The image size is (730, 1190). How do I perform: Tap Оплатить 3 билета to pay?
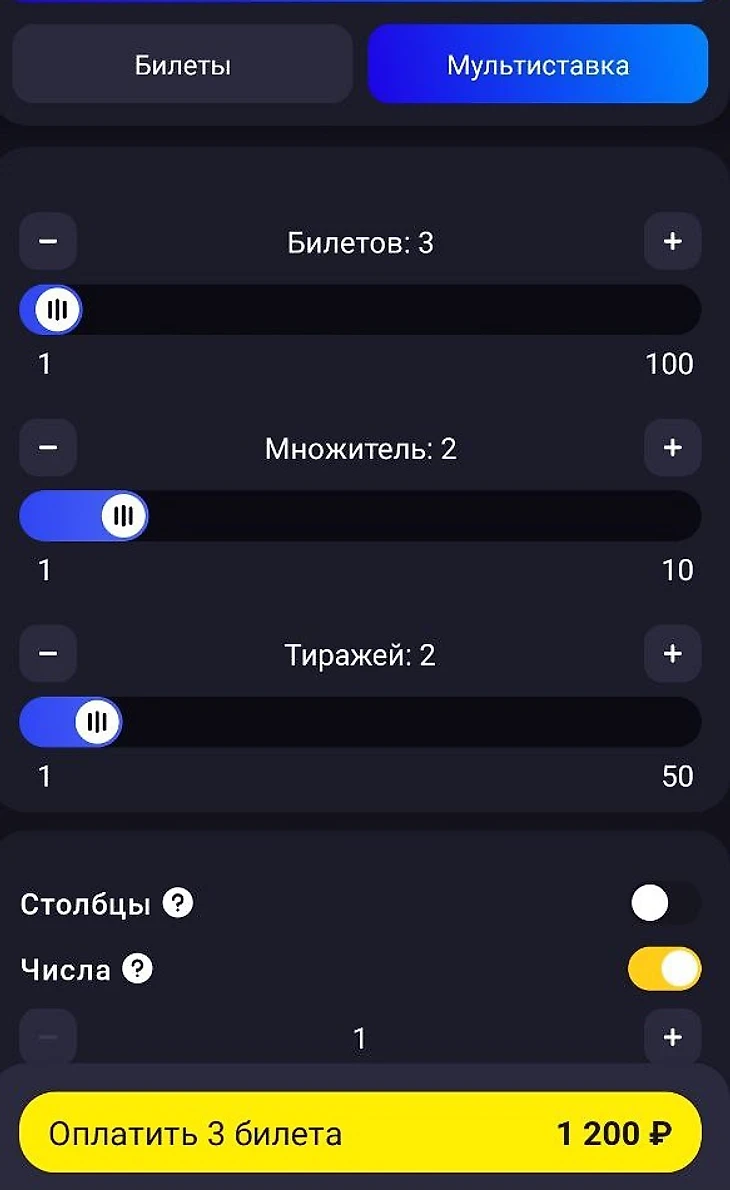point(360,1133)
